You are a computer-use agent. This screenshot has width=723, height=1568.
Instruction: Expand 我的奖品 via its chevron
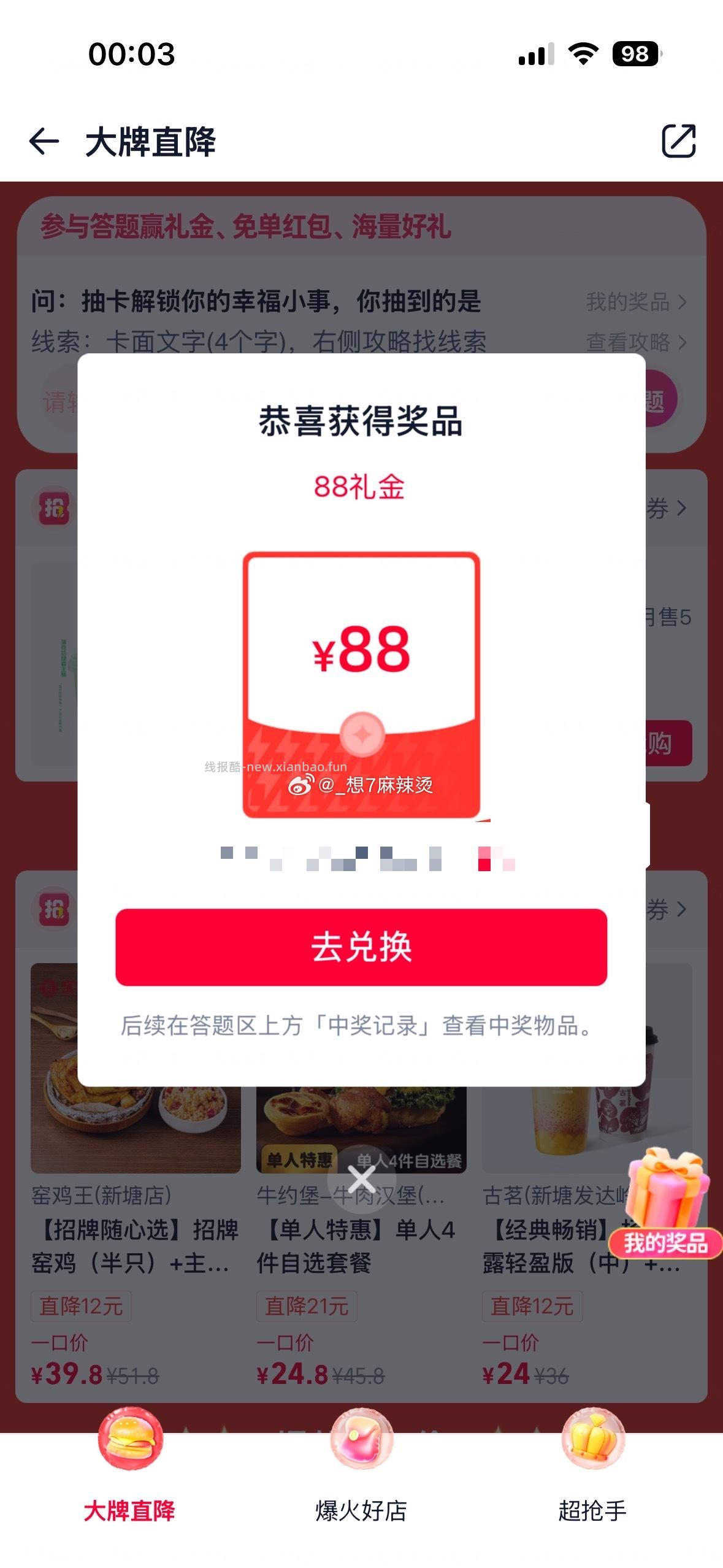click(x=683, y=301)
